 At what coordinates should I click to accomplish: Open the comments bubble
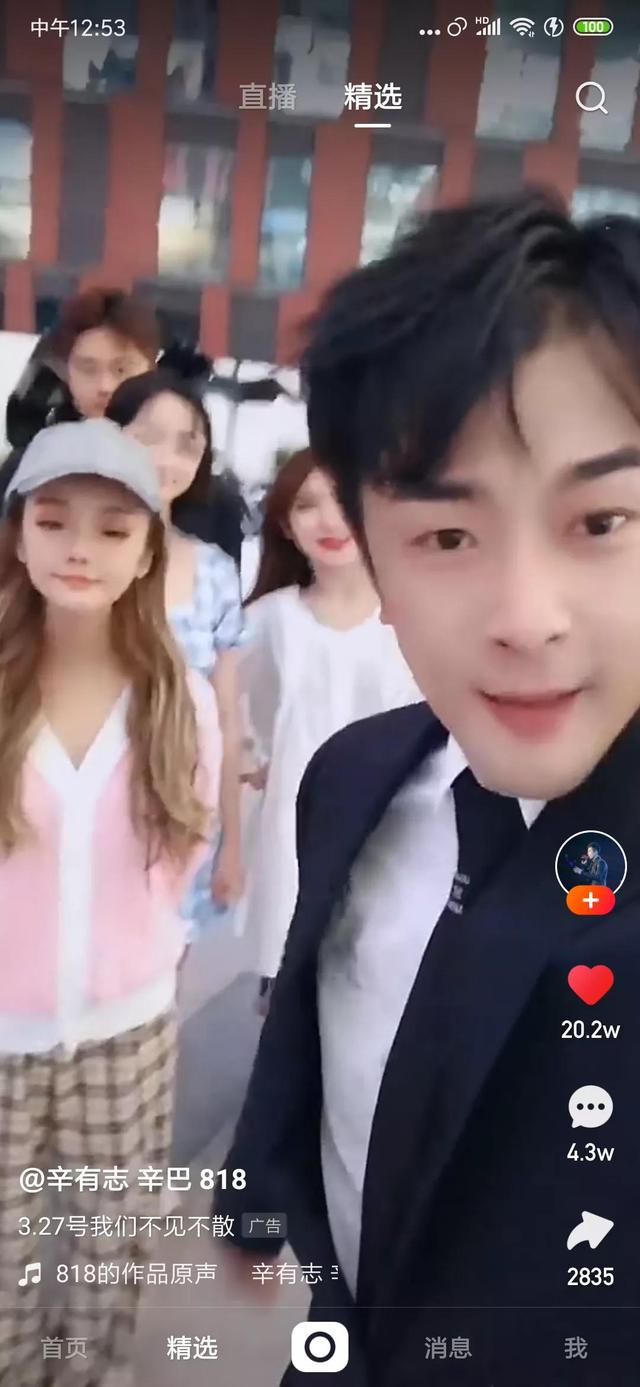point(590,1108)
